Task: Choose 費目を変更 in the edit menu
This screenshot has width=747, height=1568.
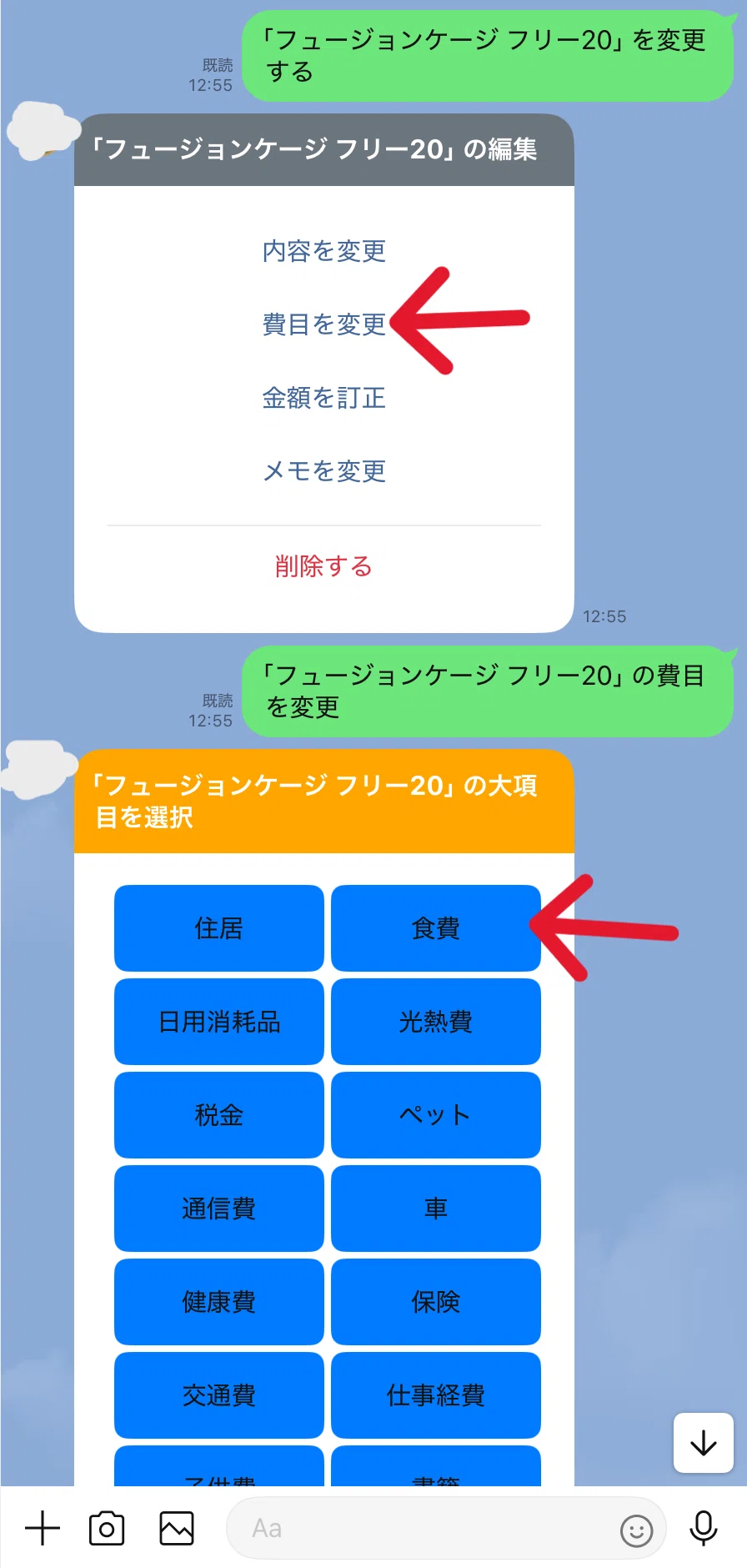Action: [324, 324]
